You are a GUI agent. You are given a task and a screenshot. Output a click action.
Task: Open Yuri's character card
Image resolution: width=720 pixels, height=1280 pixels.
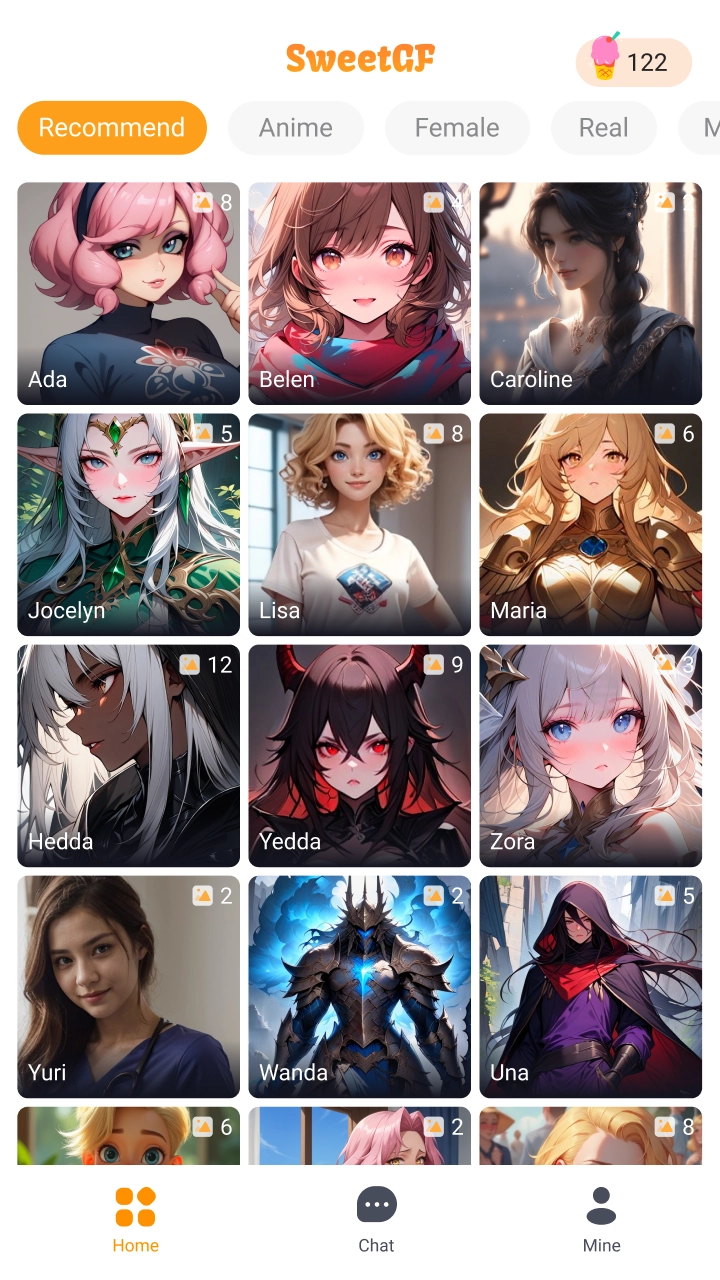(128, 986)
